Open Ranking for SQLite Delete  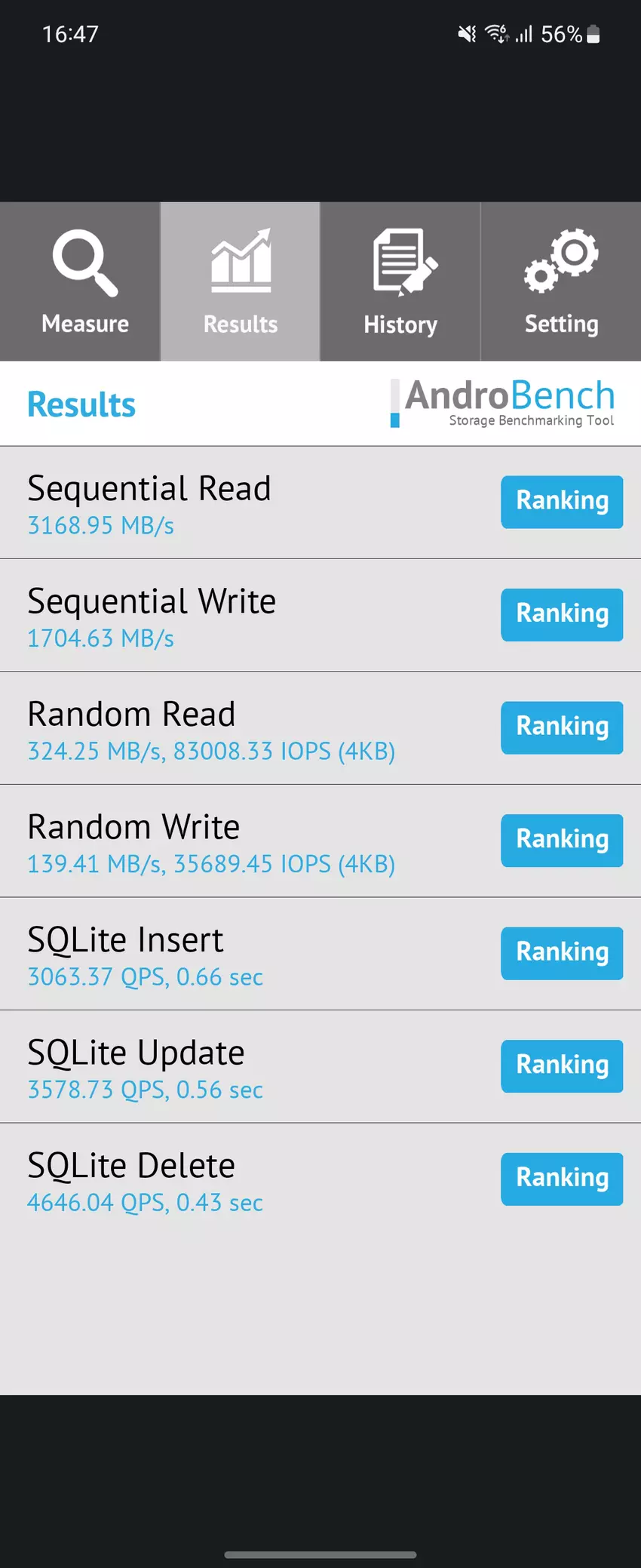(x=562, y=1179)
